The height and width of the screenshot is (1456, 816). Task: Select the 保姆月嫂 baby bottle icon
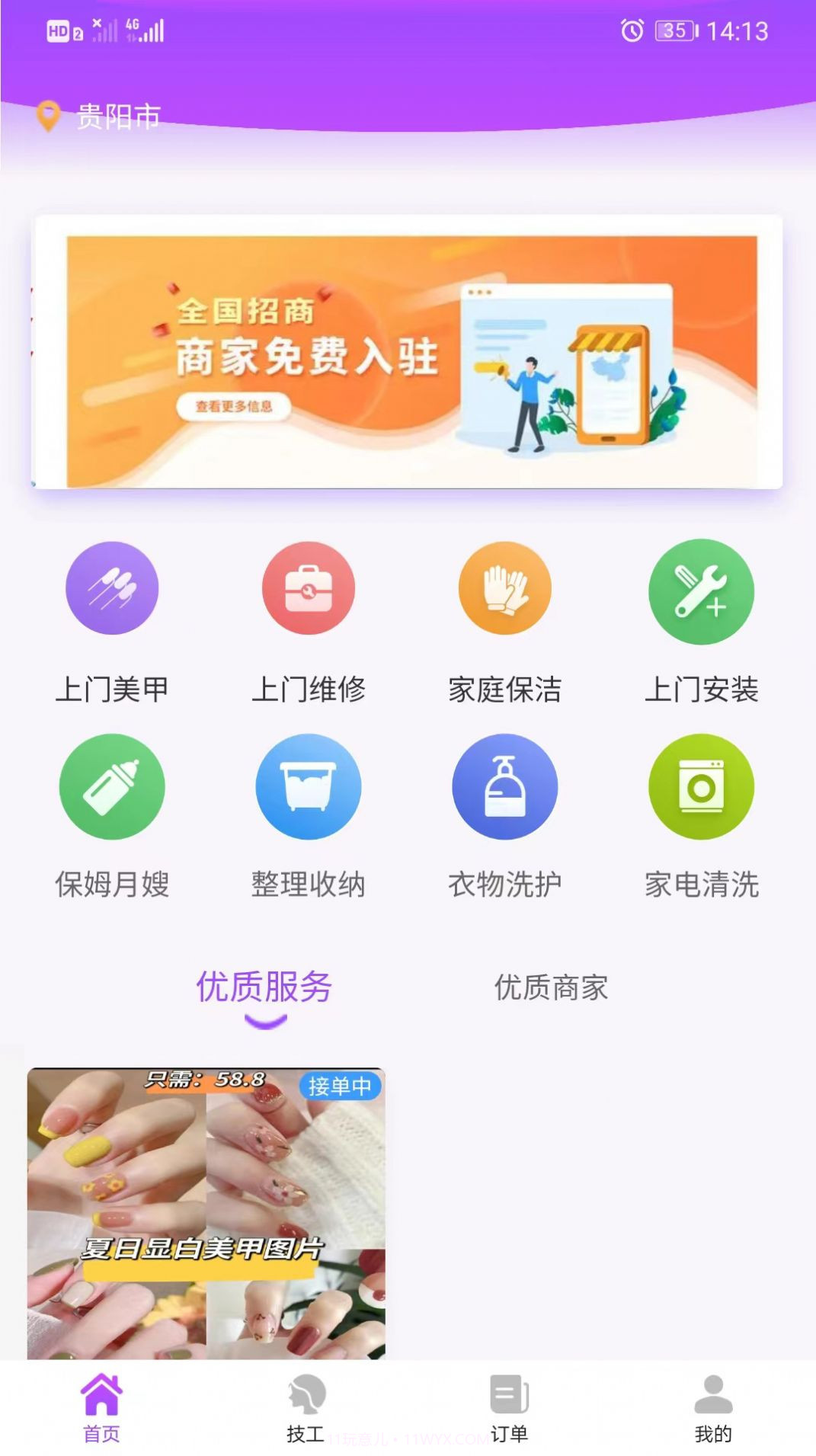tap(113, 788)
